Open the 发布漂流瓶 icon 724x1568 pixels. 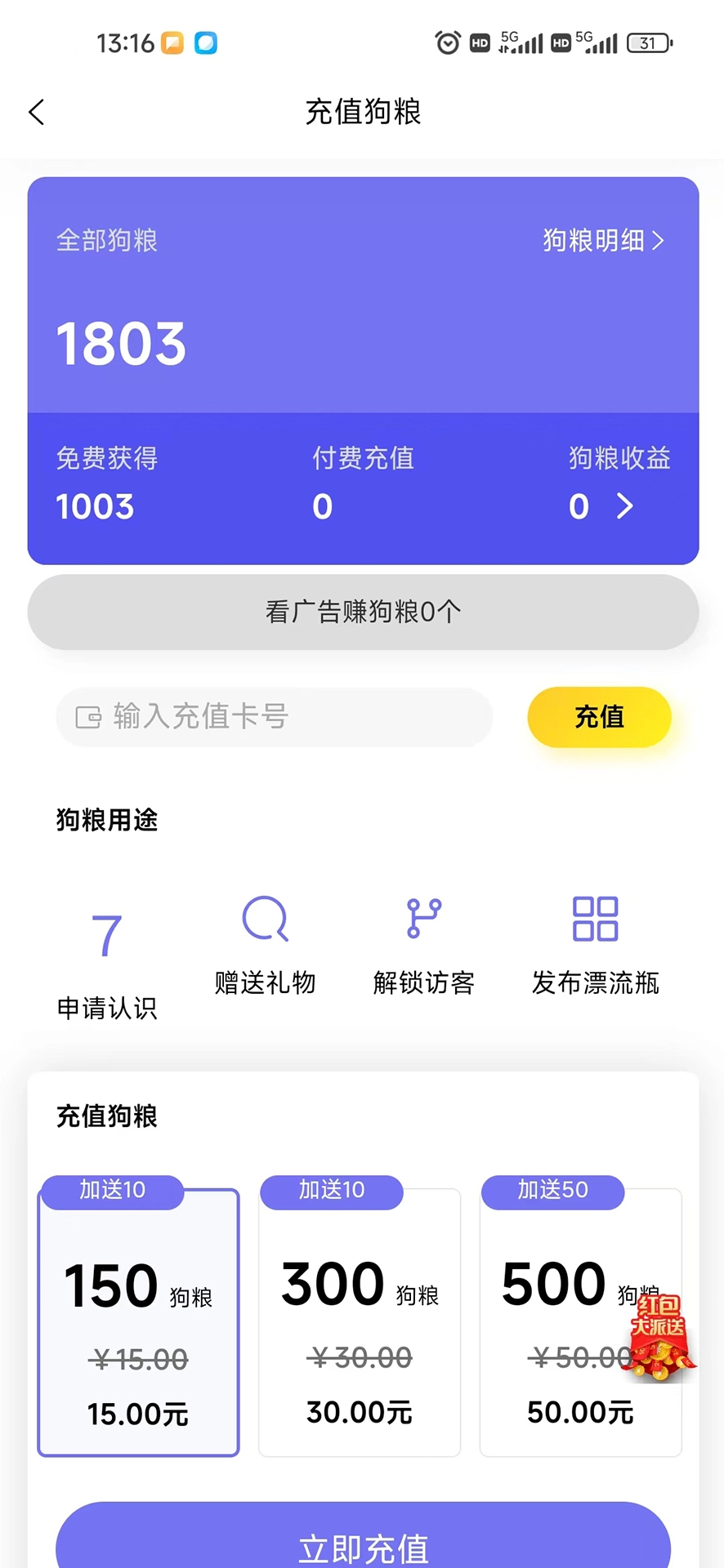[x=594, y=920]
